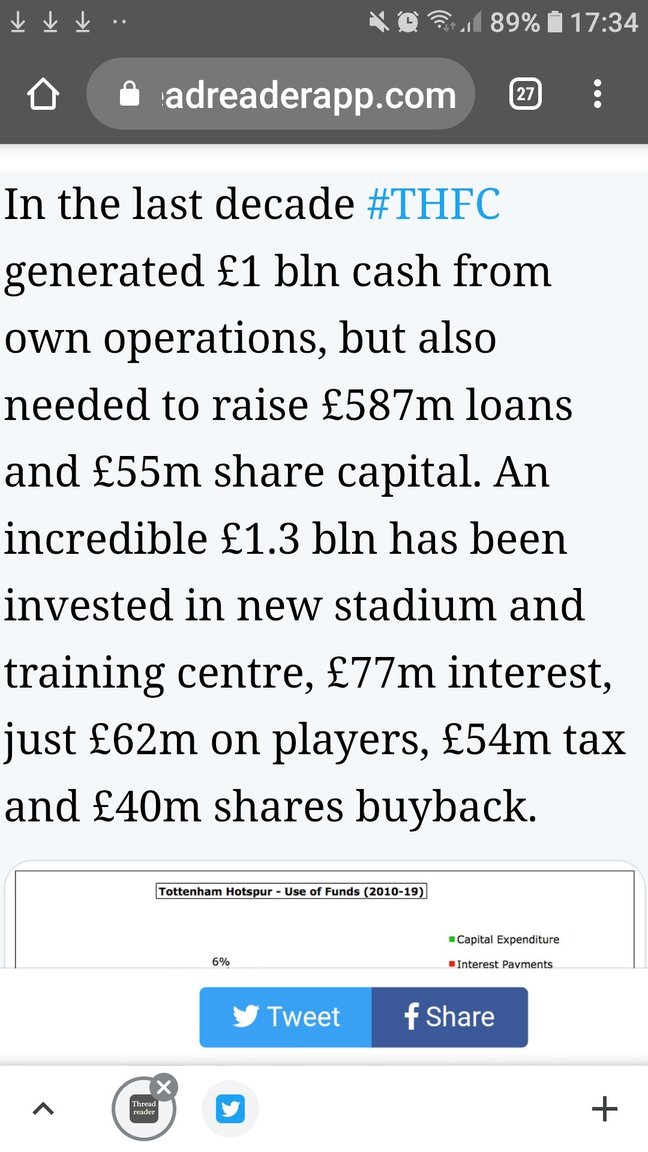Go to the browser home page
The height and width of the screenshot is (1152, 648).
pos(43,94)
